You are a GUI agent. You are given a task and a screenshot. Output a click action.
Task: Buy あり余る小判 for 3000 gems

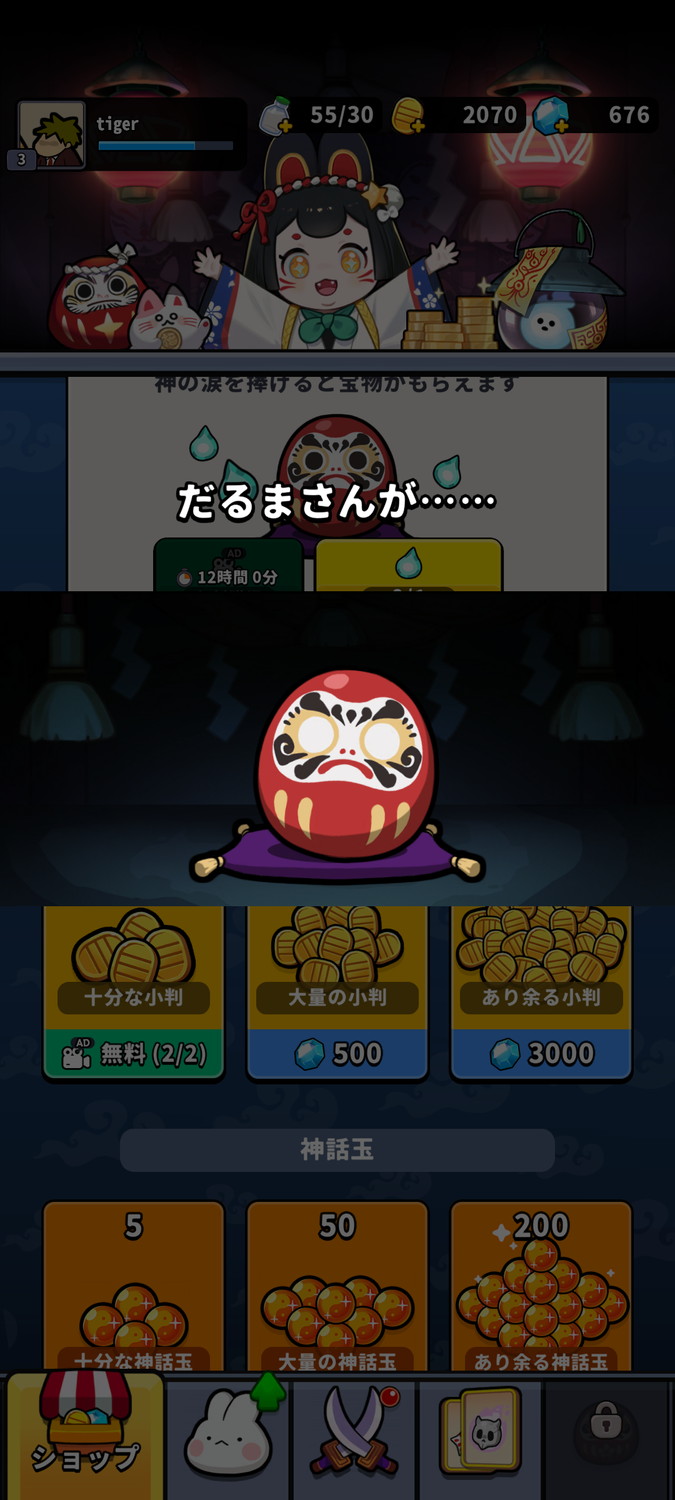pyautogui.click(x=541, y=1053)
